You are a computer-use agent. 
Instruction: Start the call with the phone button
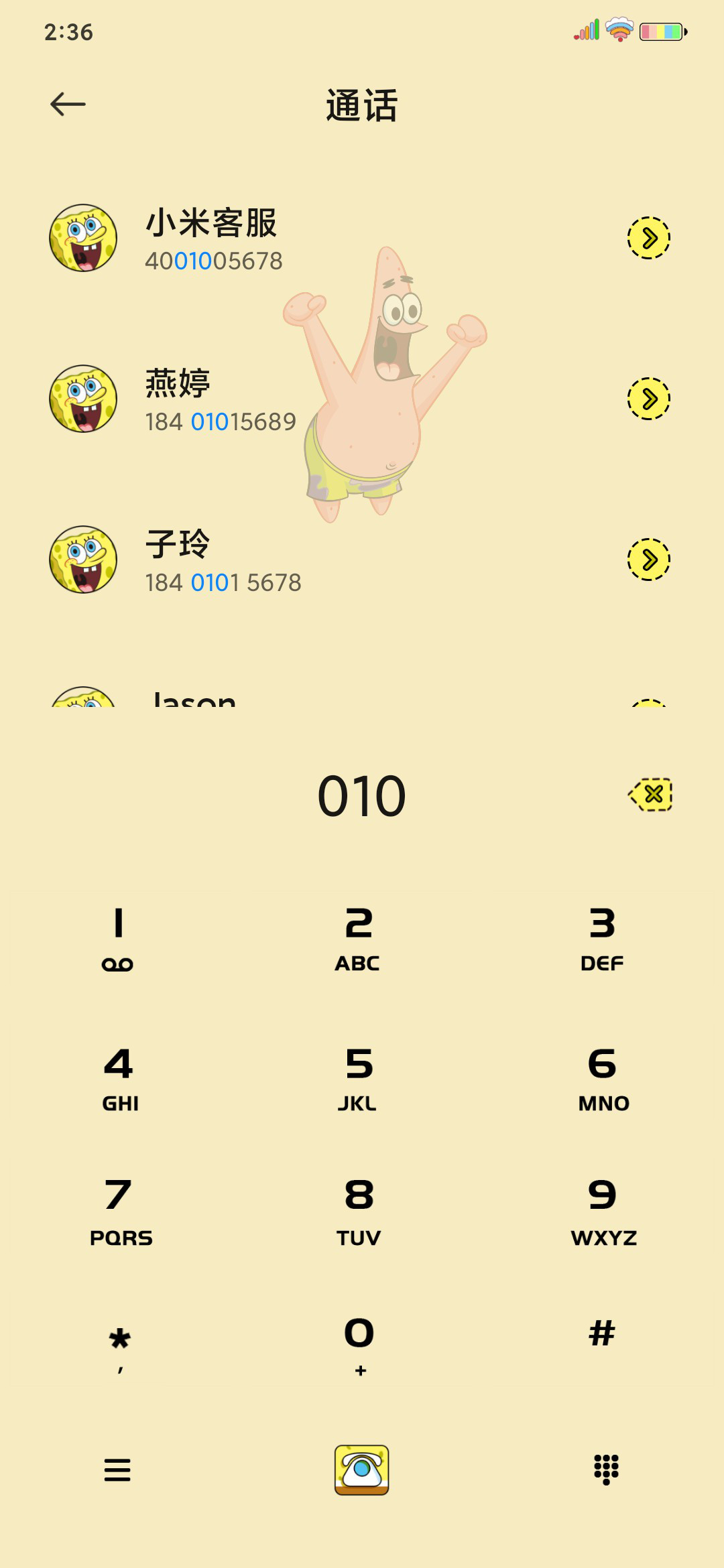(x=362, y=1470)
